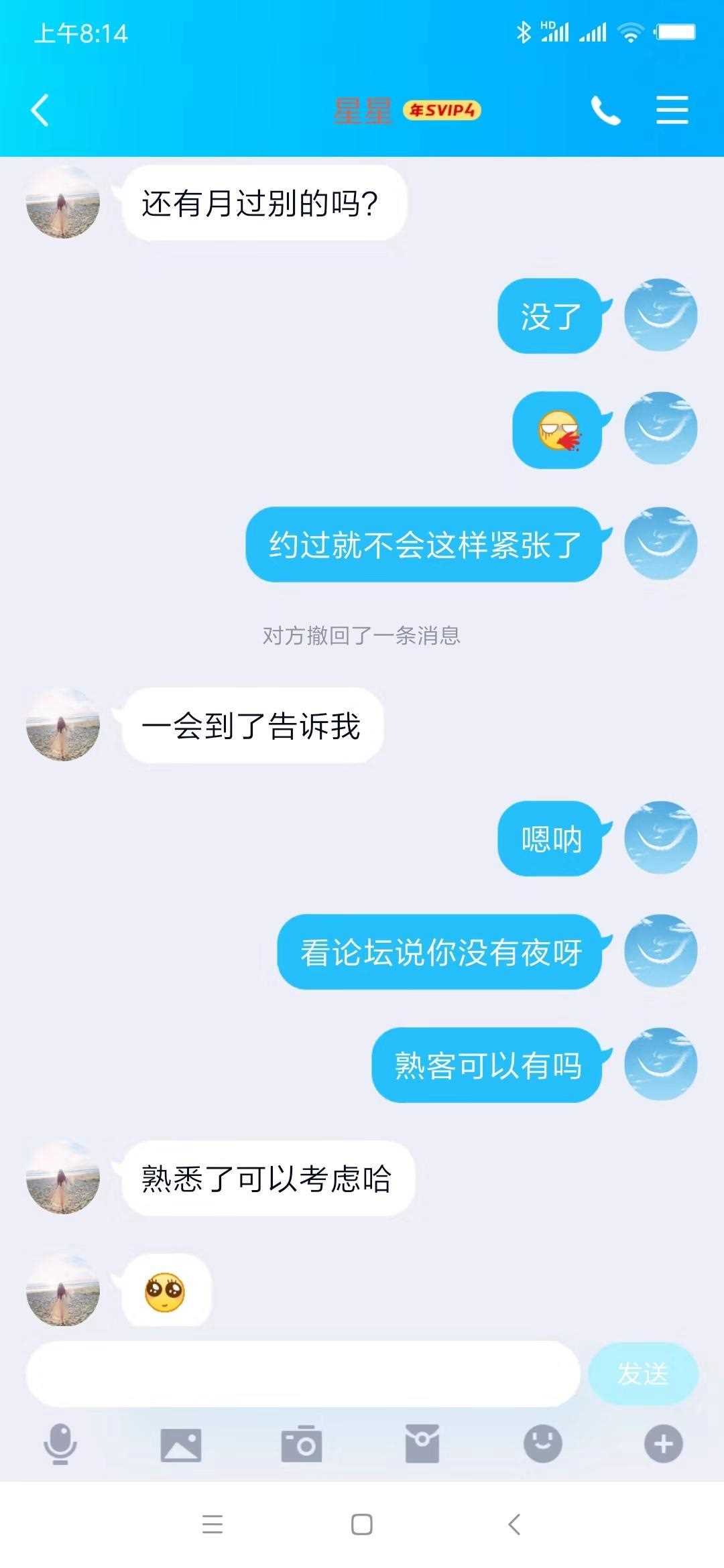
Task: Open the red packet option
Action: point(422,1443)
